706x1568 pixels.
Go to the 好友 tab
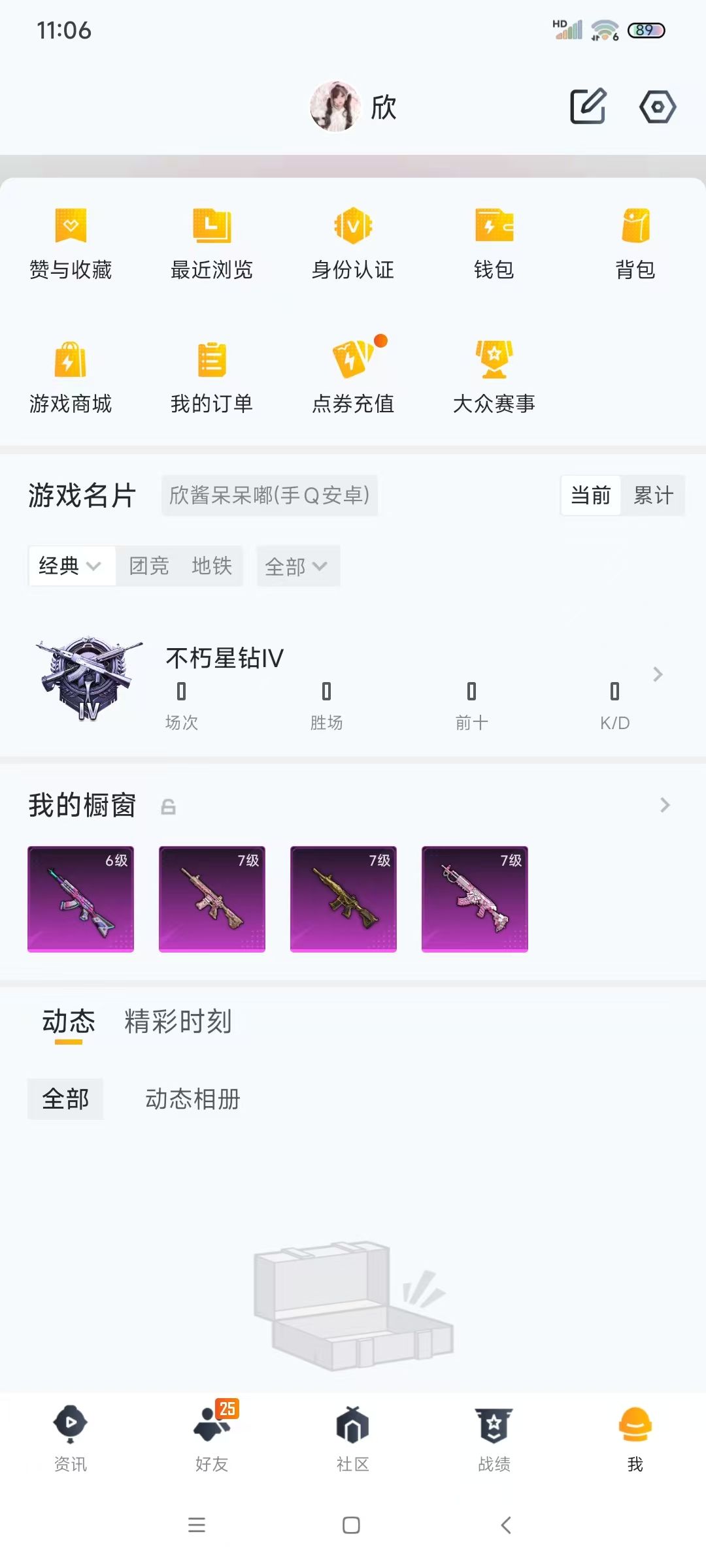click(212, 1436)
